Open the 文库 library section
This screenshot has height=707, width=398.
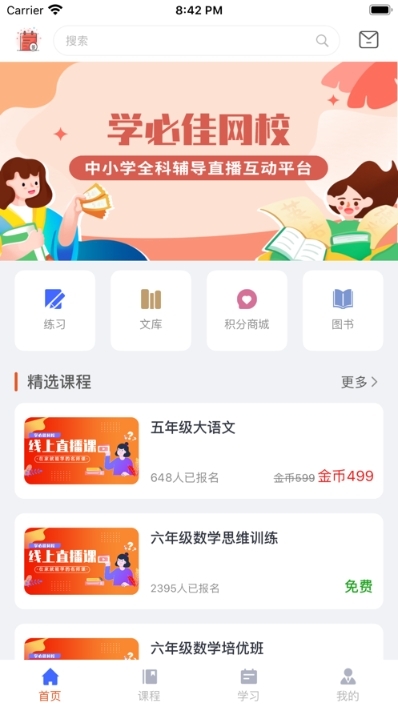click(x=151, y=310)
